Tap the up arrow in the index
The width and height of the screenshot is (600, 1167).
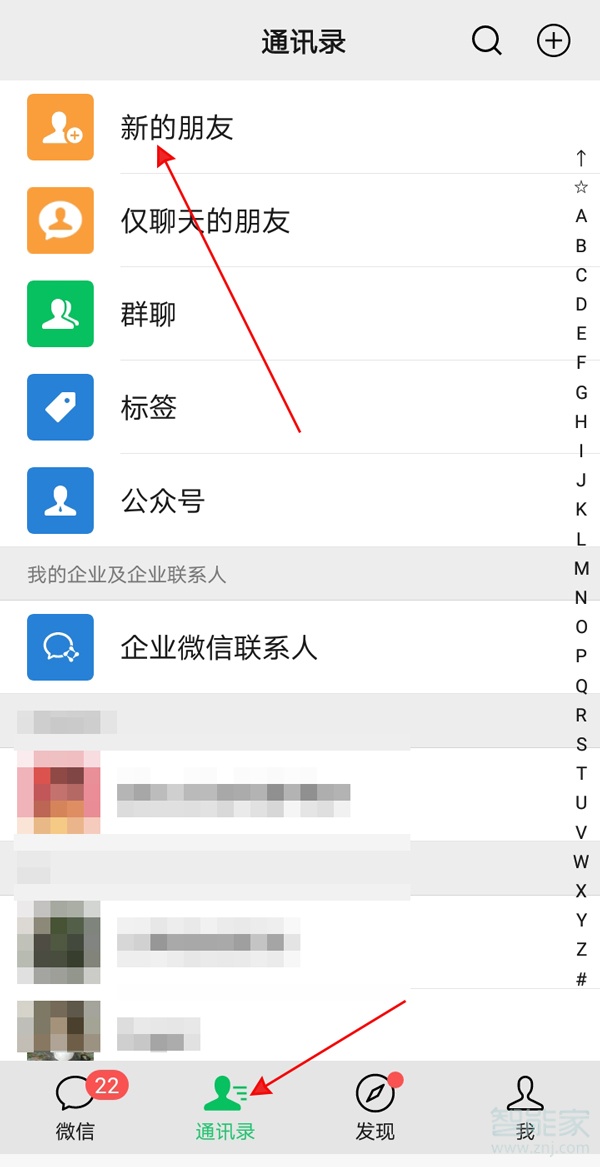pyautogui.click(x=581, y=158)
